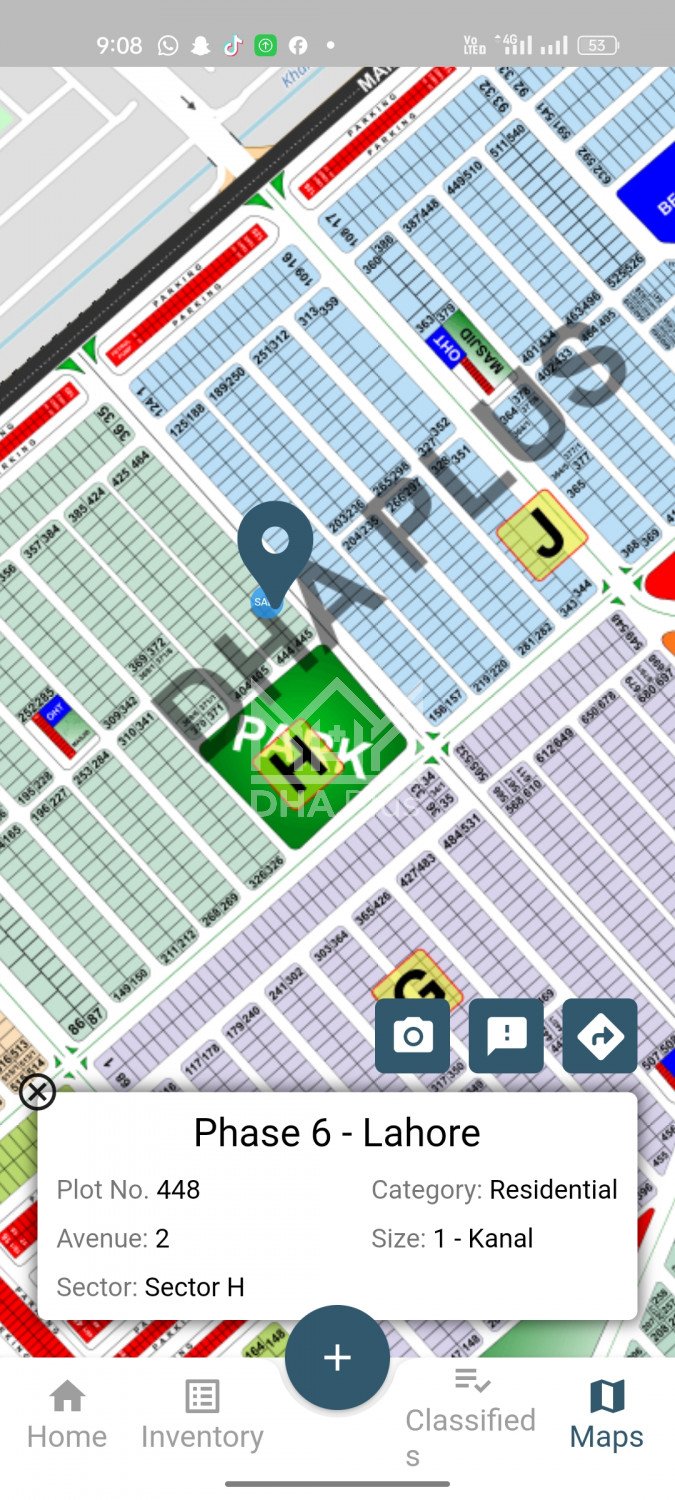Tap the camera screenshot button
675x1500 pixels.
pyautogui.click(x=412, y=1036)
